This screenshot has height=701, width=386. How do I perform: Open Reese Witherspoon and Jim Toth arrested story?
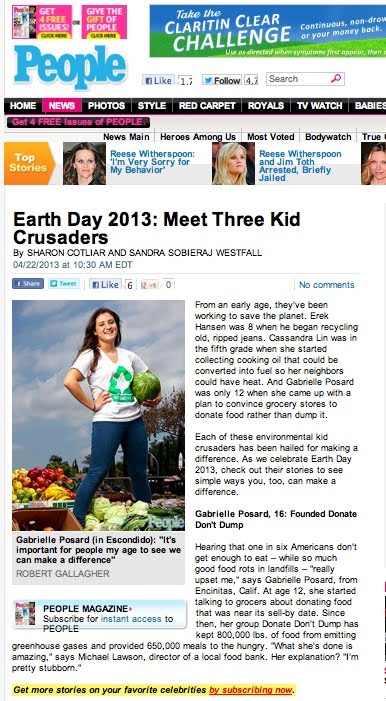tap(300, 166)
